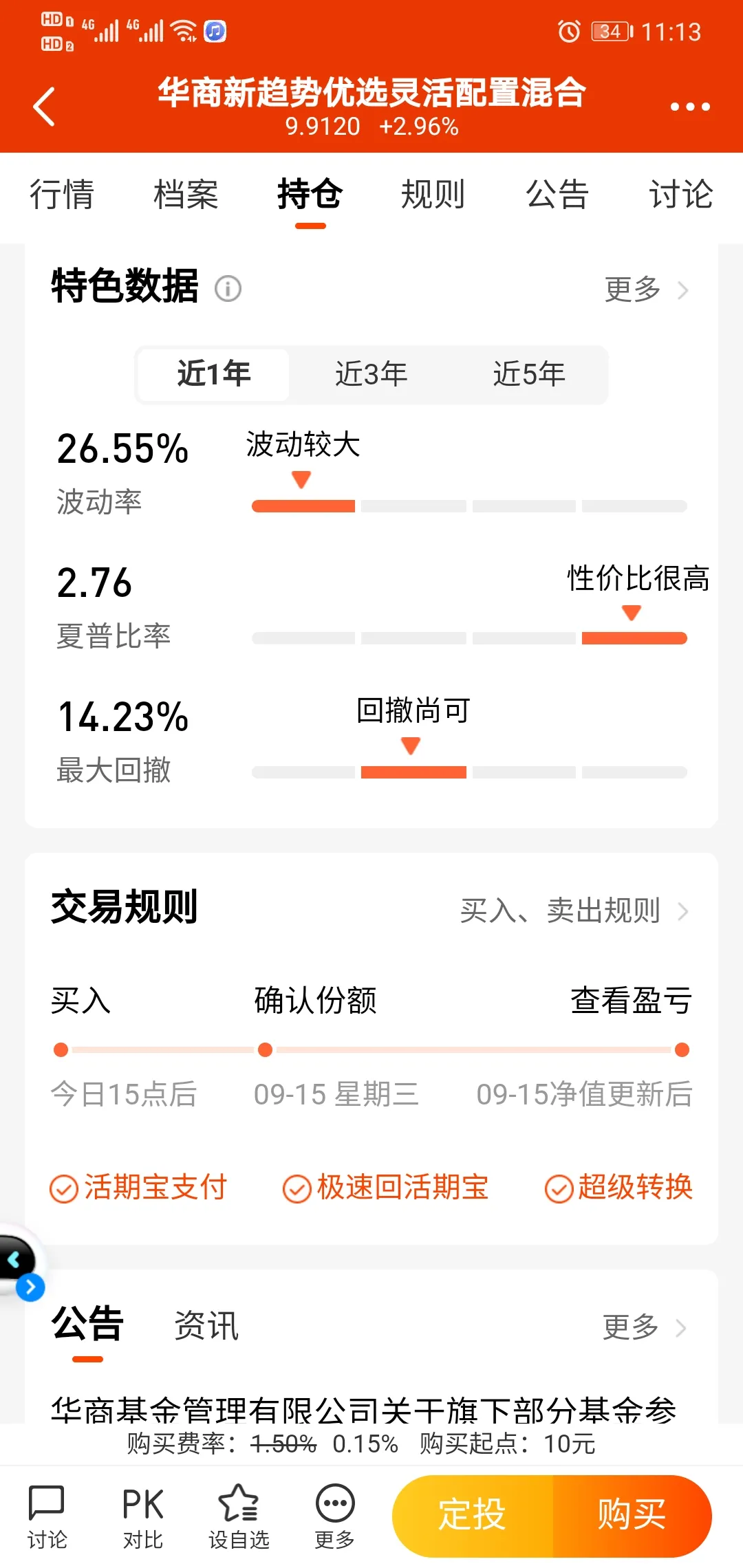The height and width of the screenshot is (1568, 743).
Task: Compare funds with PK 对比
Action: [x=142, y=1516]
